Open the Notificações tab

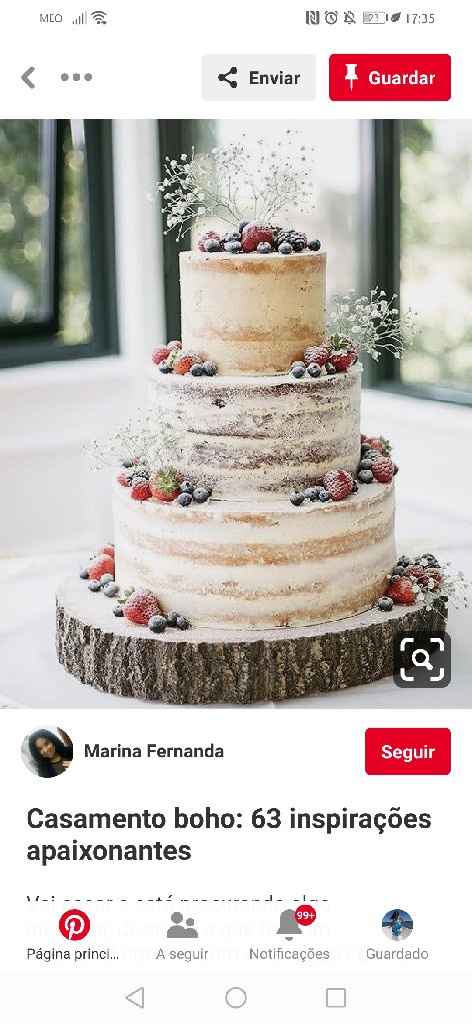pyautogui.click(x=289, y=935)
